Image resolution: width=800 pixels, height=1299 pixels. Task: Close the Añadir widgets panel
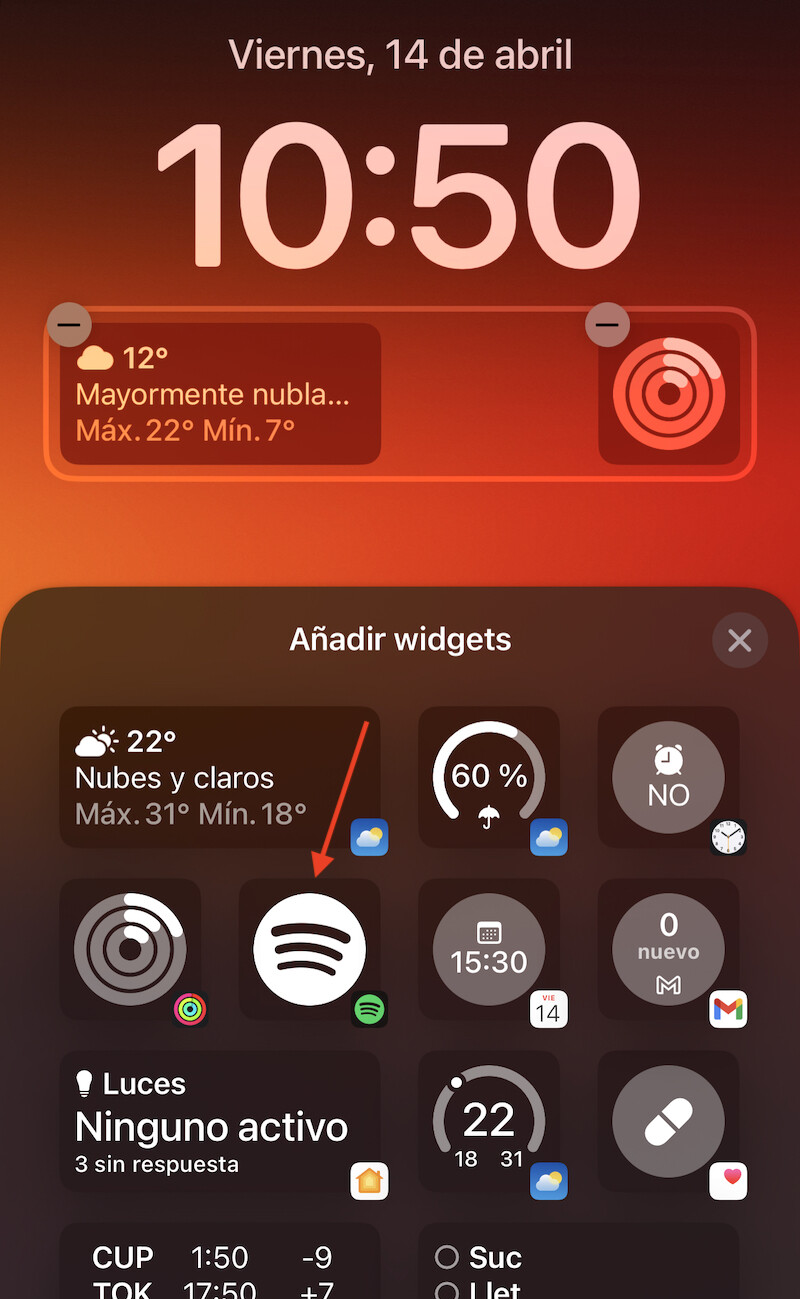[x=740, y=640]
